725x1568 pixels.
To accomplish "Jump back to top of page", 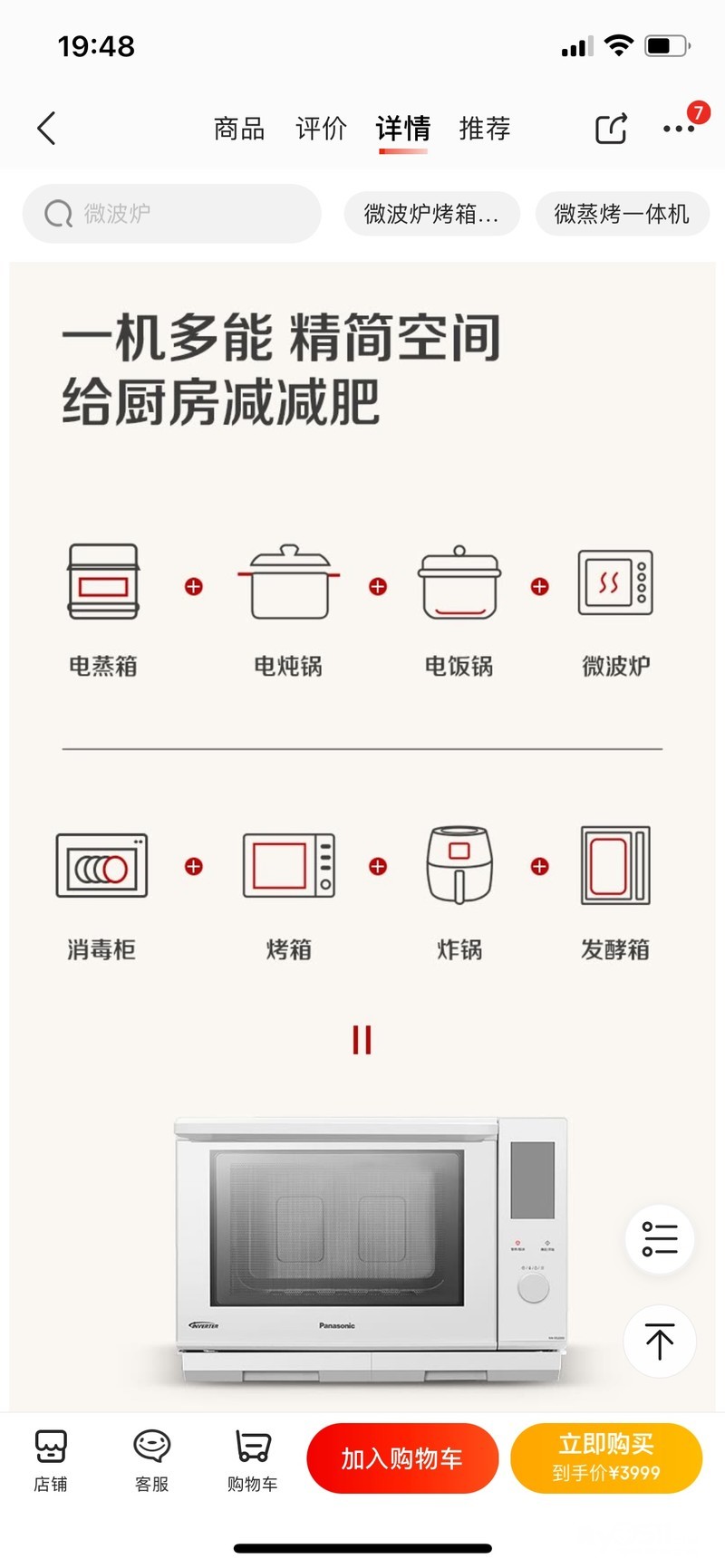I will click(660, 1341).
